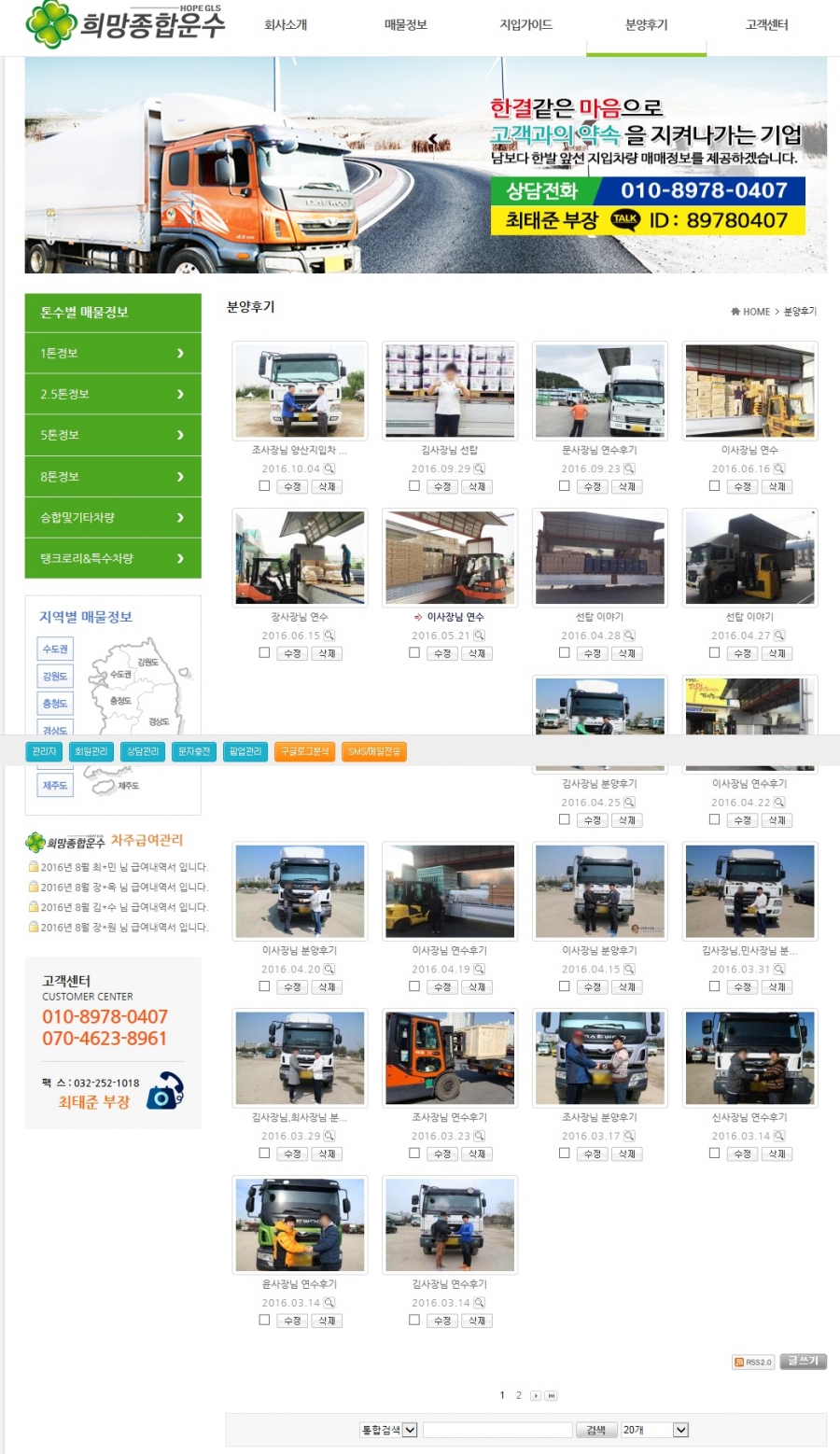
Task: Open the 김사장님 선탑 review thumbnail
Action: (450, 390)
